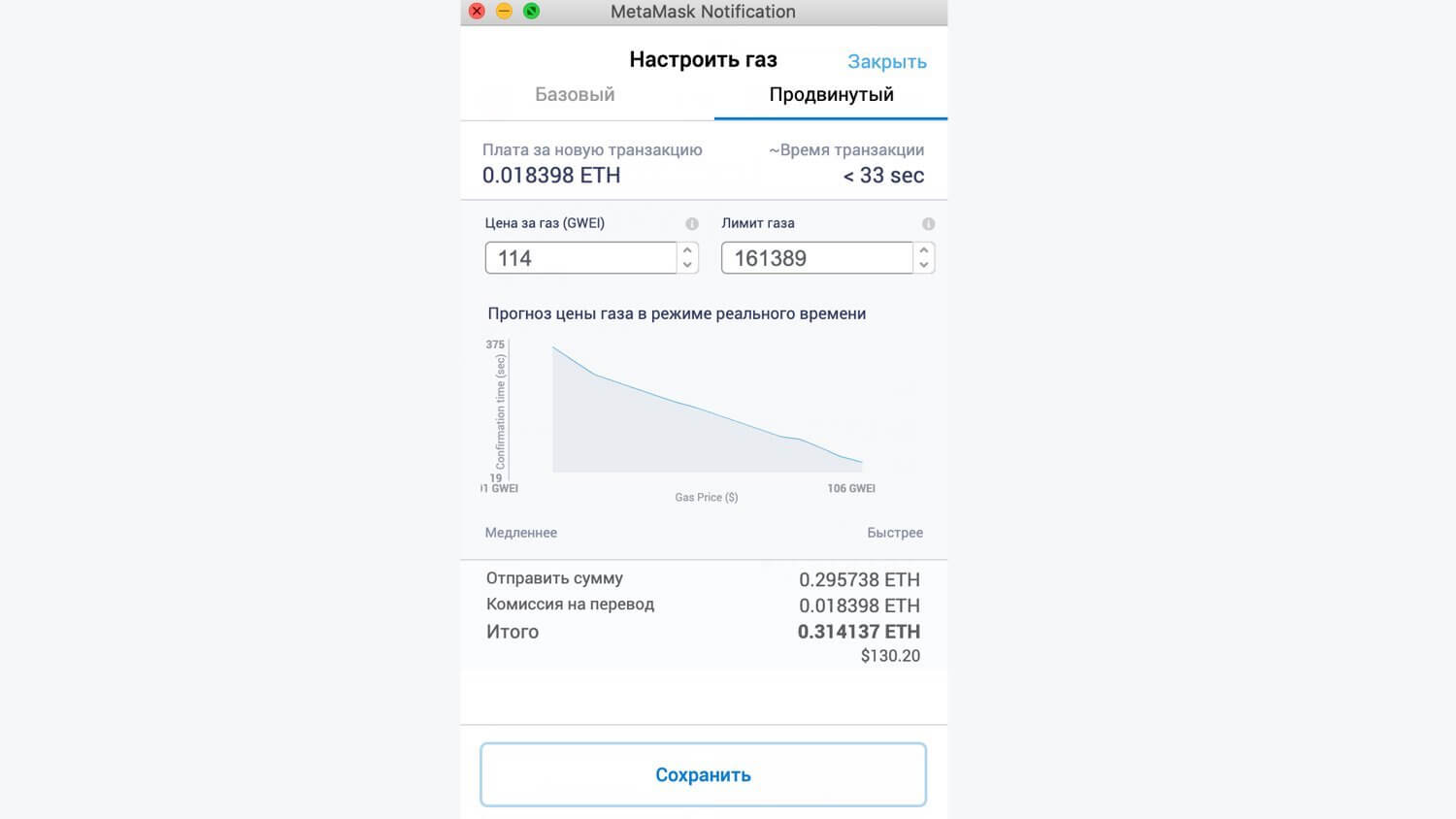This screenshot has height=819, width=1456.
Task: Show info about Лимит газа
Action: (x=928, y=224)
